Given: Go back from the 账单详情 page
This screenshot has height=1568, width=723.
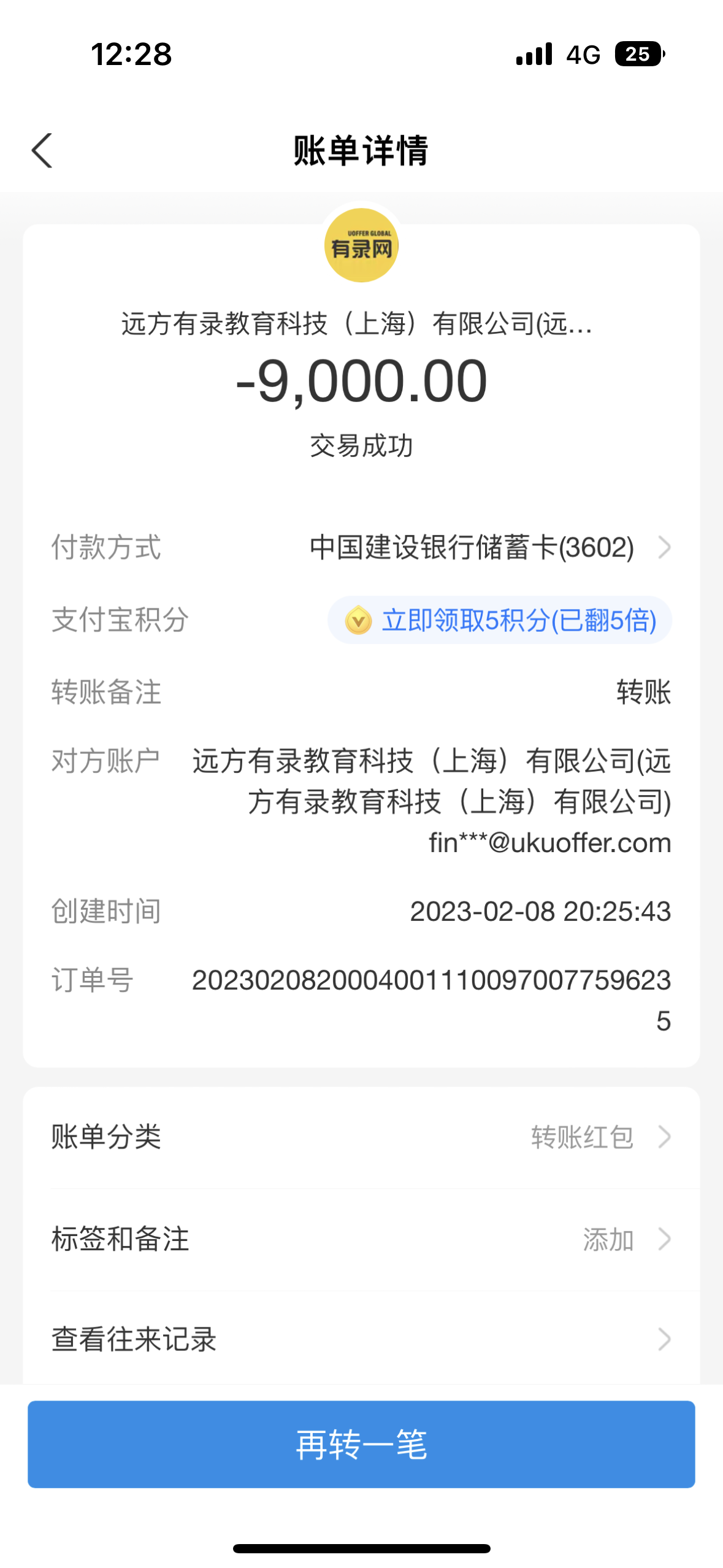Looking at the screenshot, I should 42,150.
